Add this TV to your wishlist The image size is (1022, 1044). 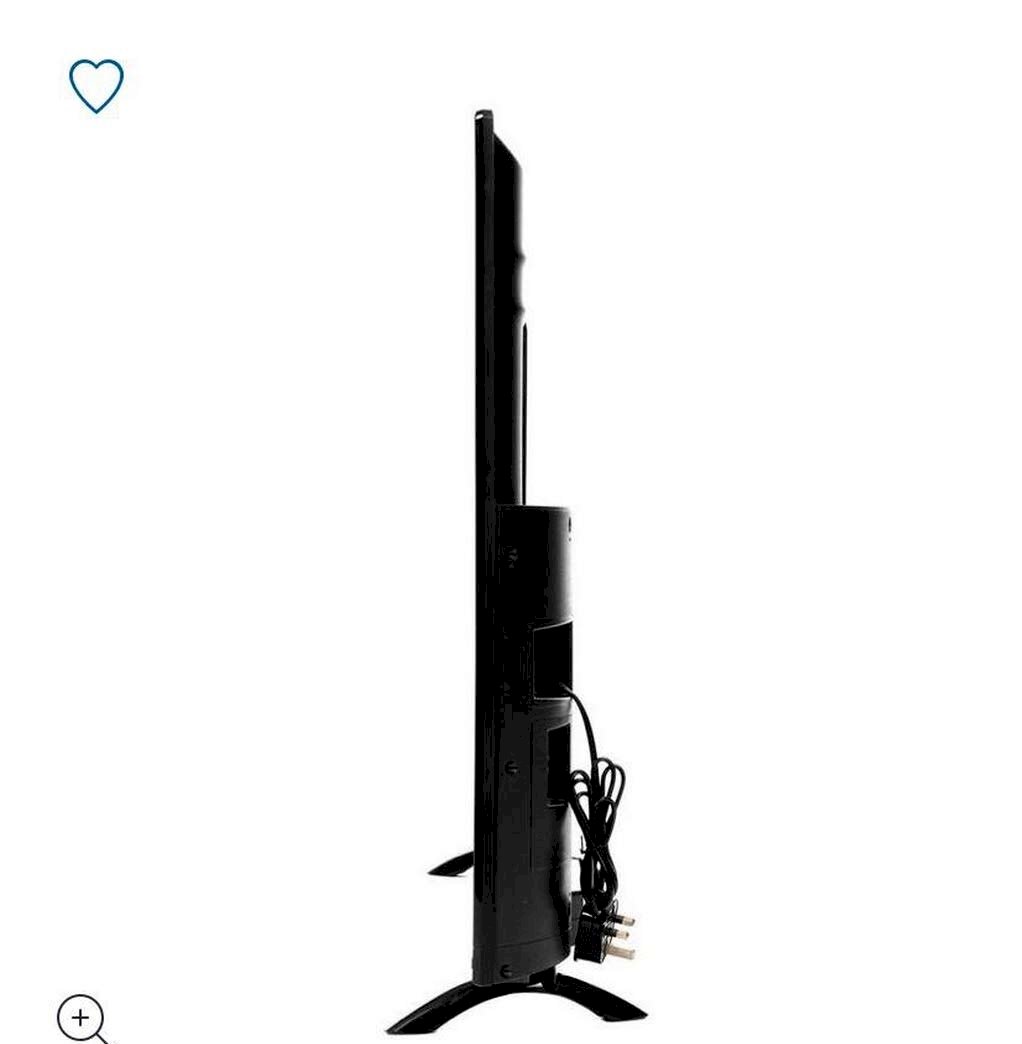click(96, 85)
